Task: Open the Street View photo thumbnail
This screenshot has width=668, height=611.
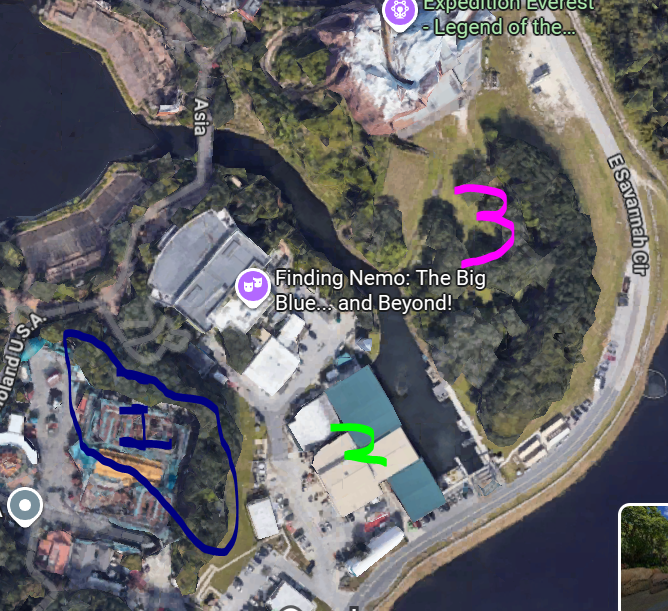Action: [644, 558]
